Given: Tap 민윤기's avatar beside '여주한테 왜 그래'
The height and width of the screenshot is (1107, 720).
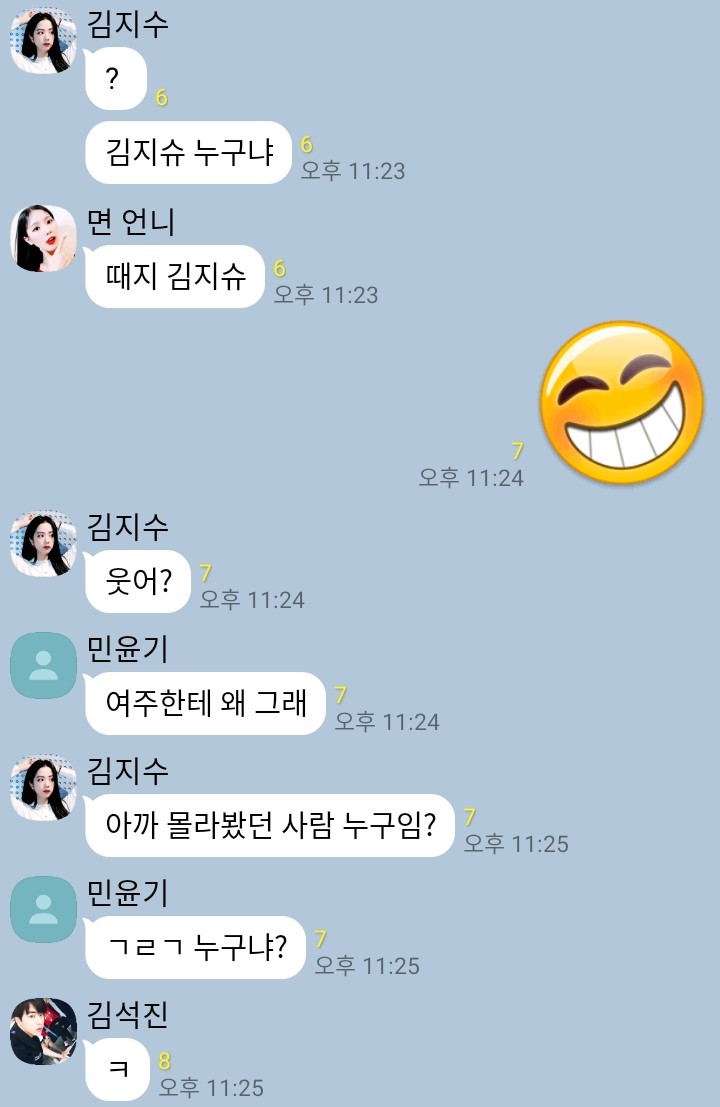Looking at the screenshot, I should [x=43, y=666].
